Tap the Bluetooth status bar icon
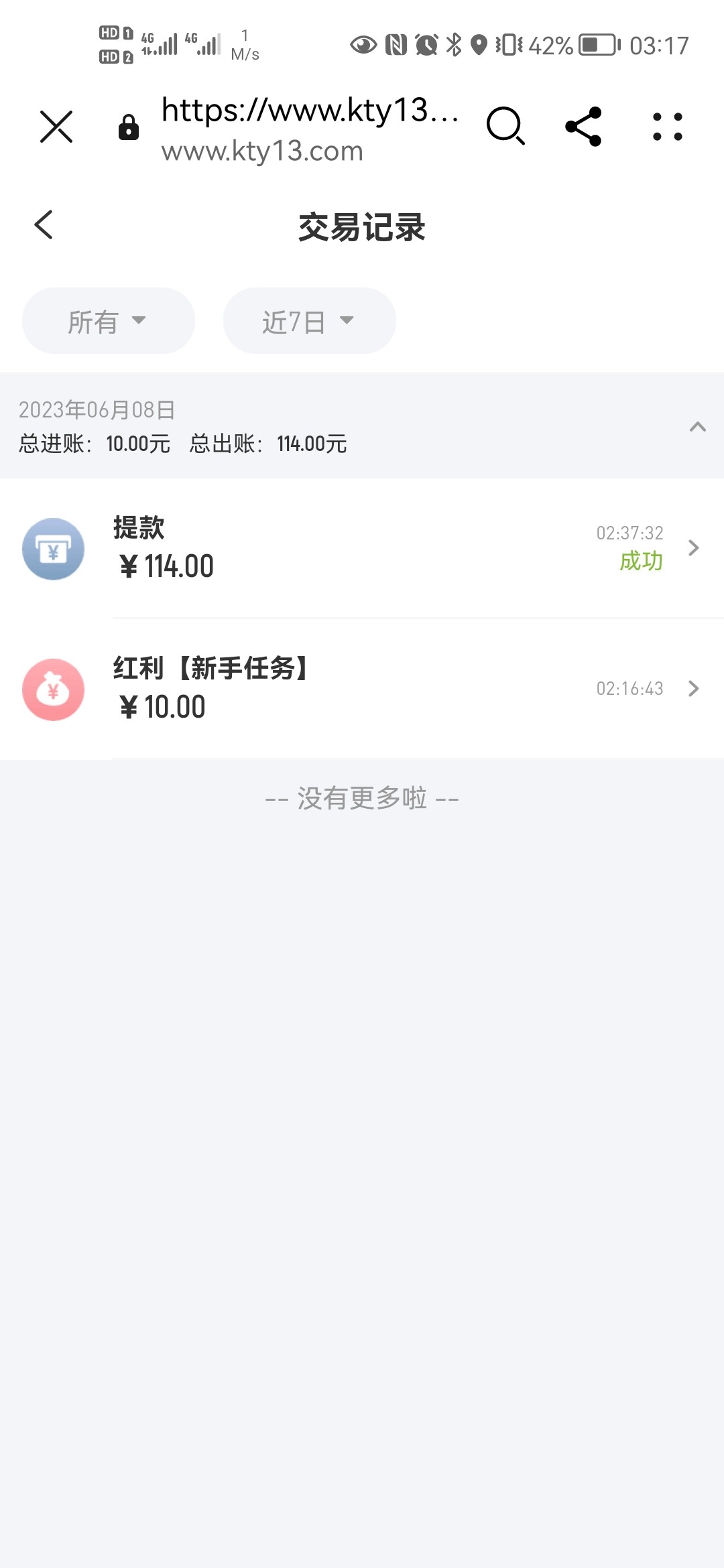Image resolution: width=724 pixels, height=1568 pixels. pyautogui.click(x=452, y=45)
